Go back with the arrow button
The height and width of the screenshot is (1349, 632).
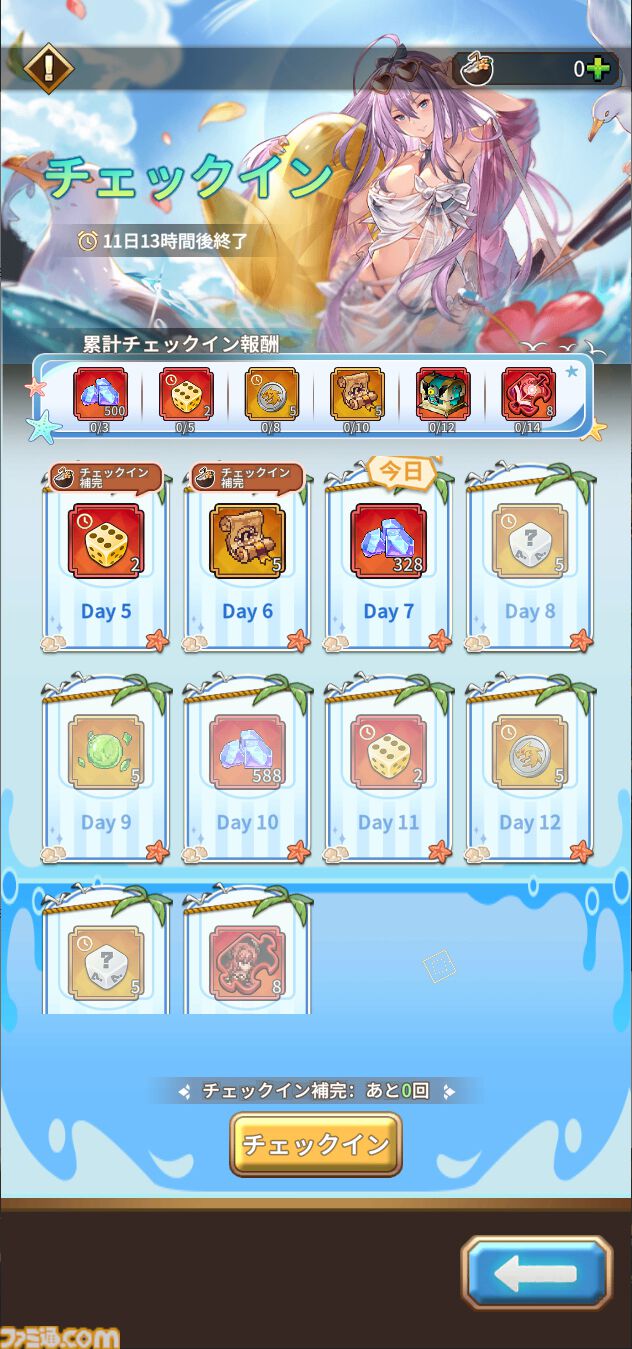point(536,1273)
